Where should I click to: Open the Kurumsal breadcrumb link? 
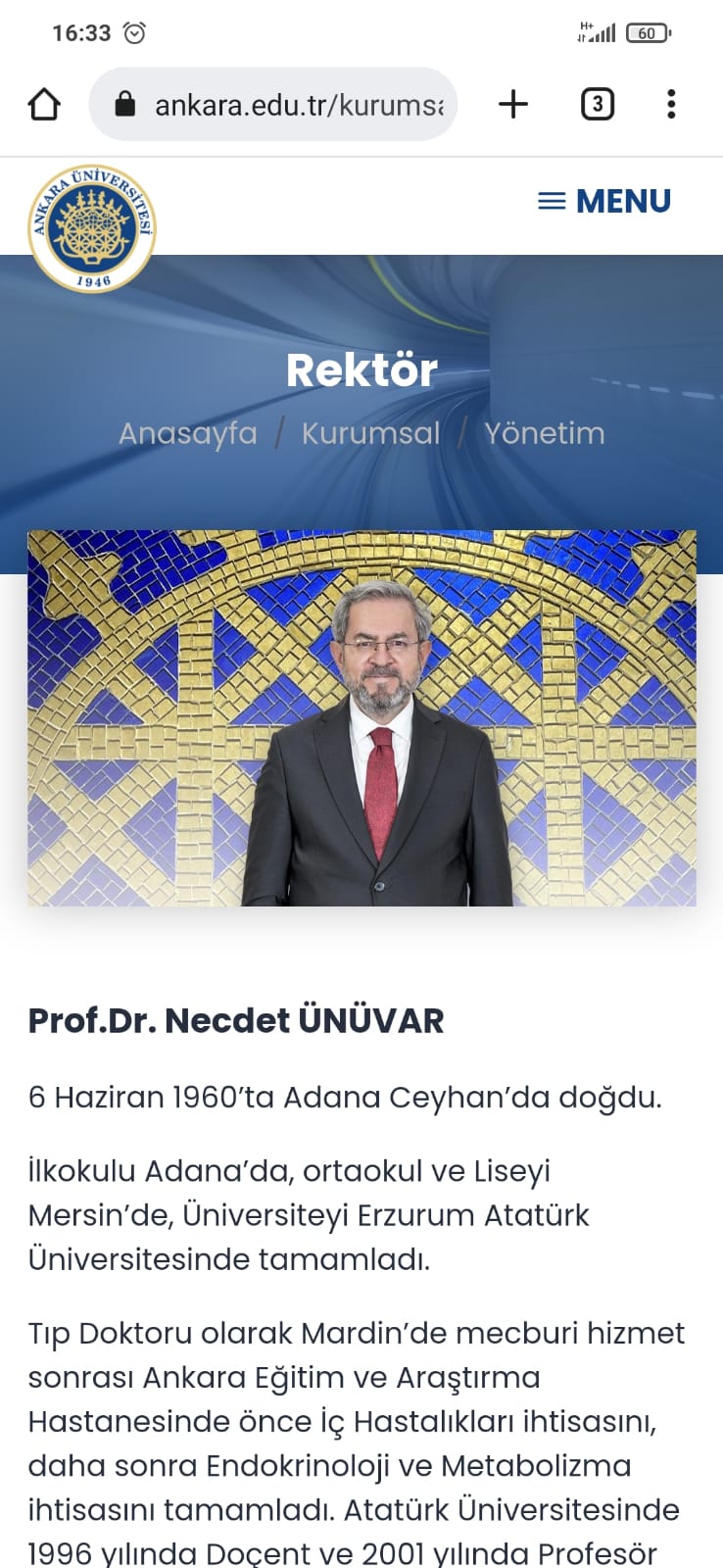click(x=370, y=433)
